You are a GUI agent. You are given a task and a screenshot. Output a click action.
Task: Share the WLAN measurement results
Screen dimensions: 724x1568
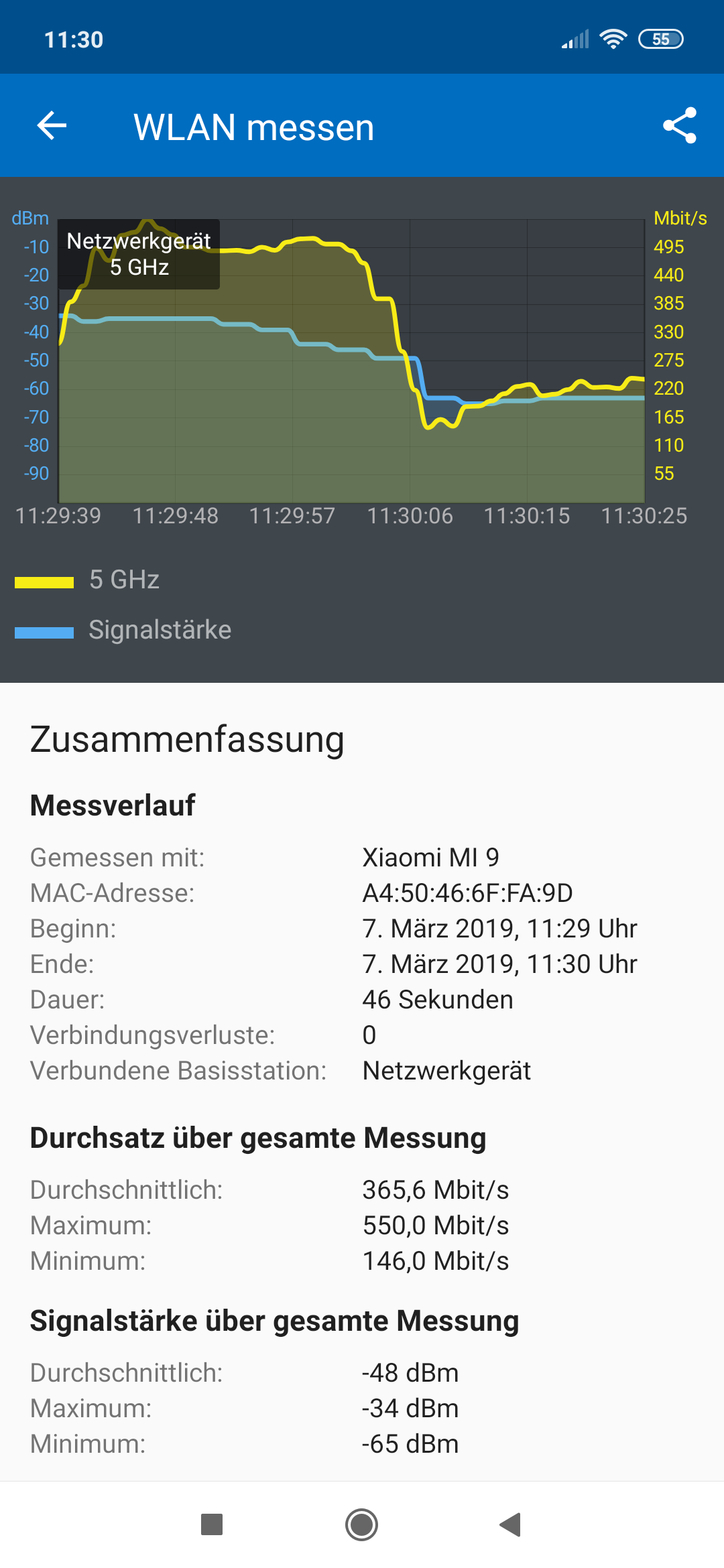(x=680, y=125)
